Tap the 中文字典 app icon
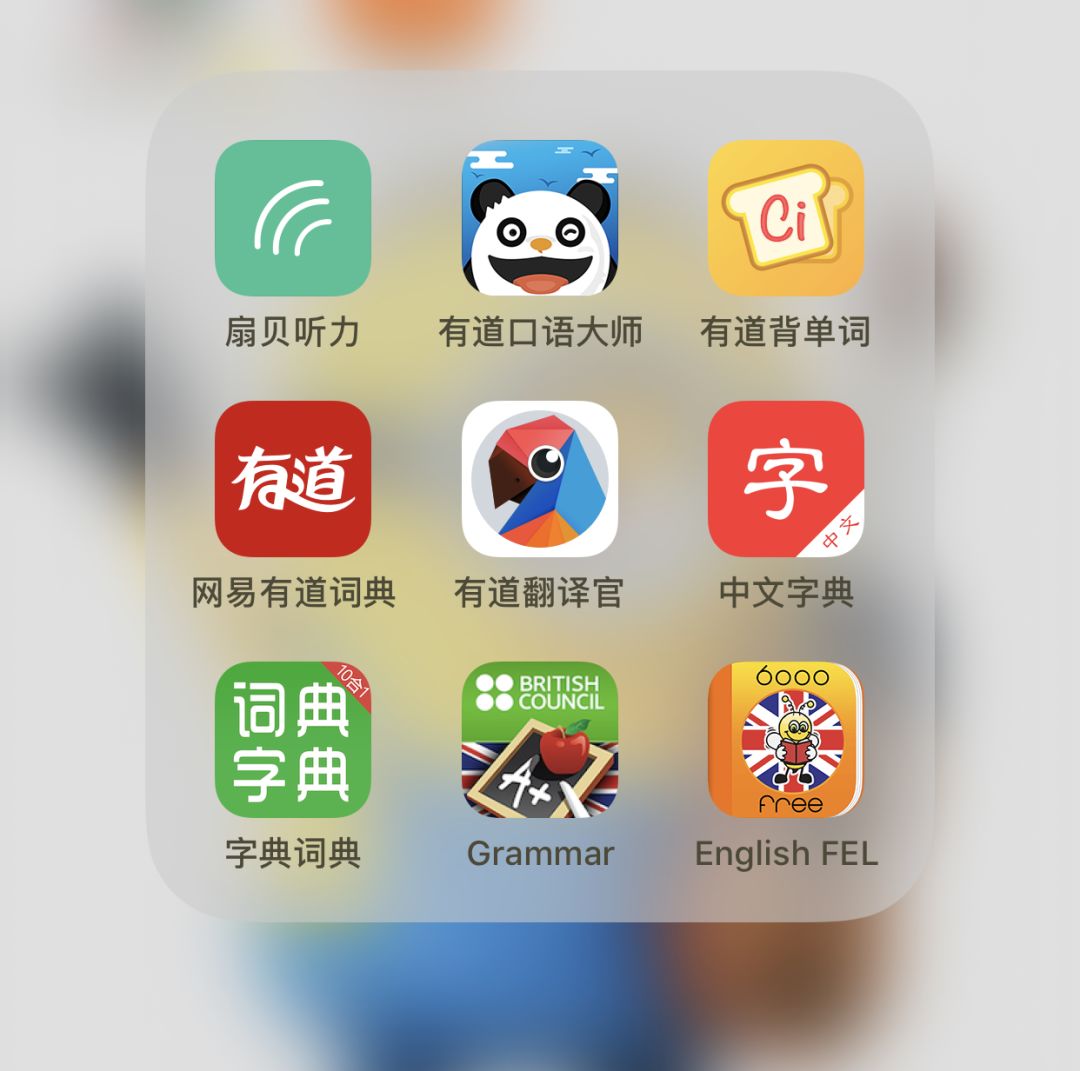1080x1071 pixels. point(785,479)
